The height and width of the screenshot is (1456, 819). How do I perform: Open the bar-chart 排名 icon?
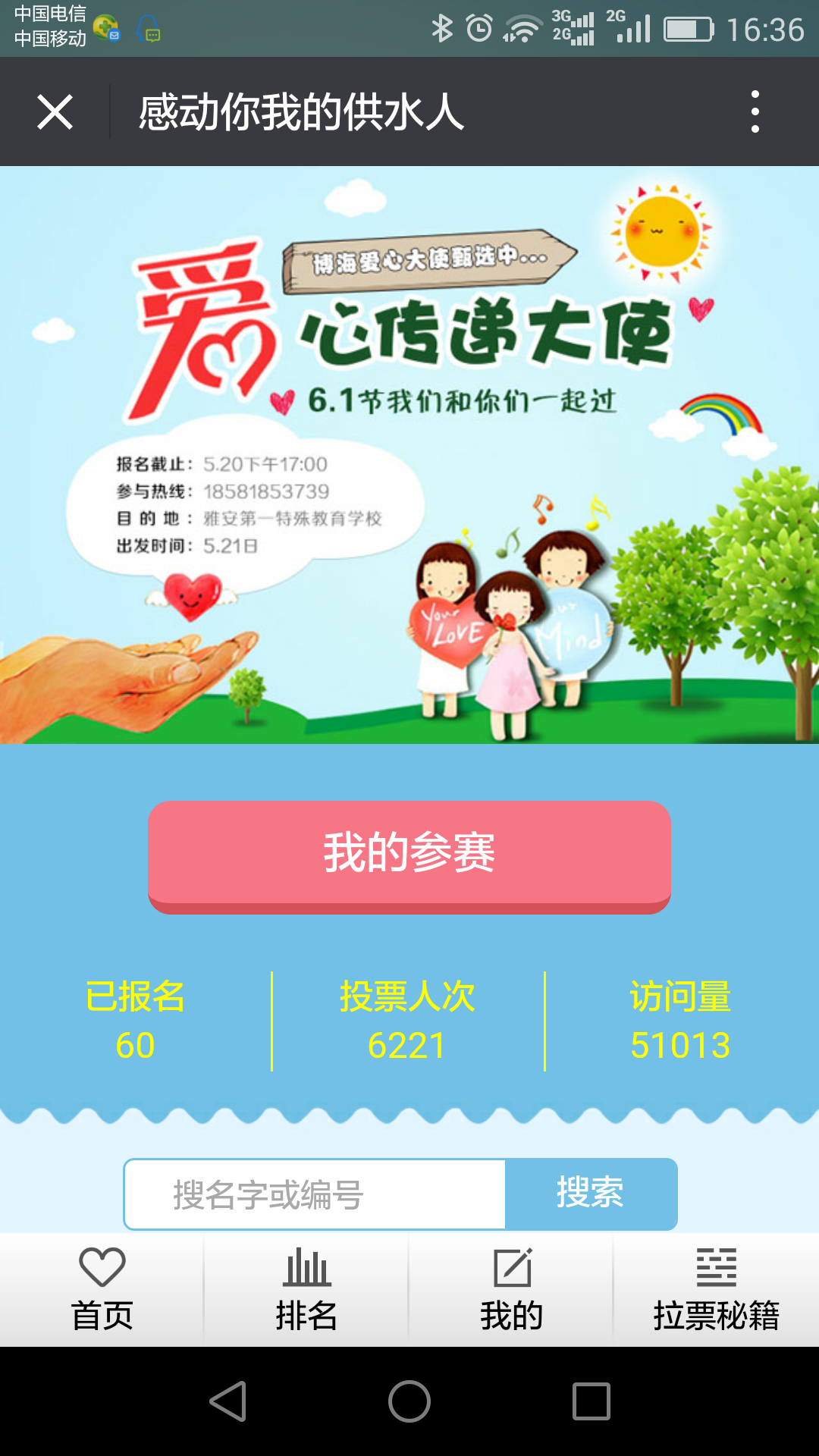click(x=306, y=1265)
